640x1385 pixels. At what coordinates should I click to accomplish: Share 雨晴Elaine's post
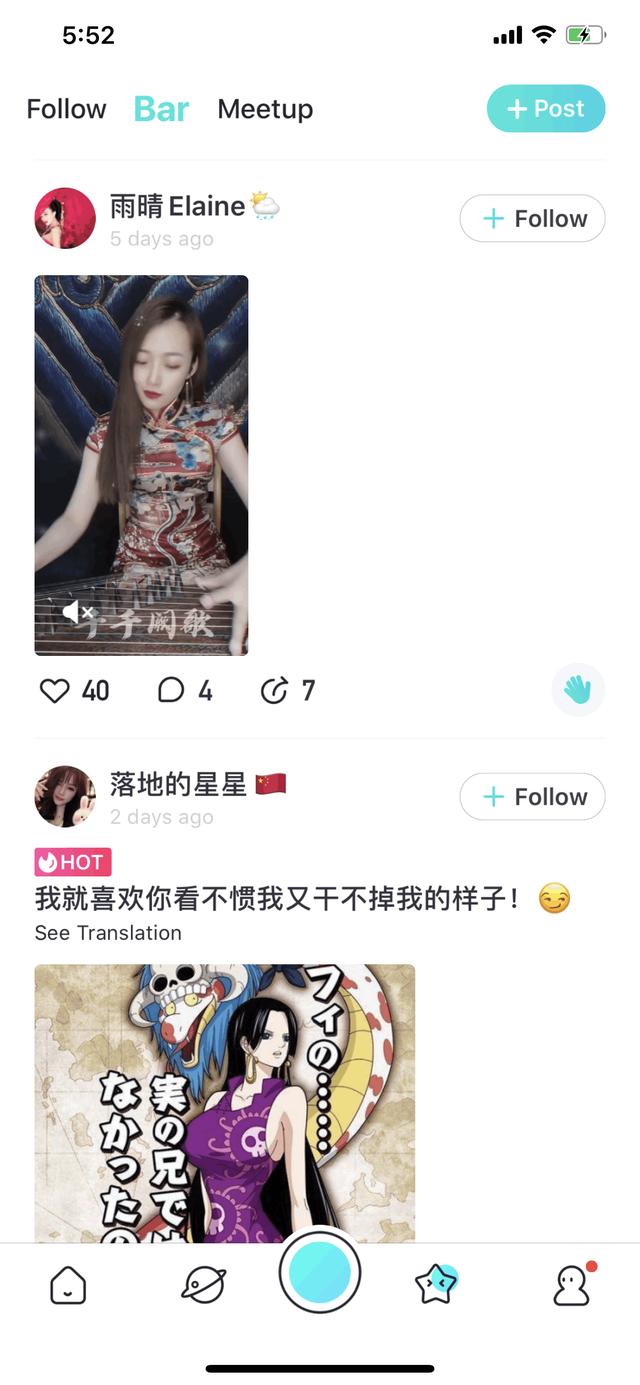(274, 691)
